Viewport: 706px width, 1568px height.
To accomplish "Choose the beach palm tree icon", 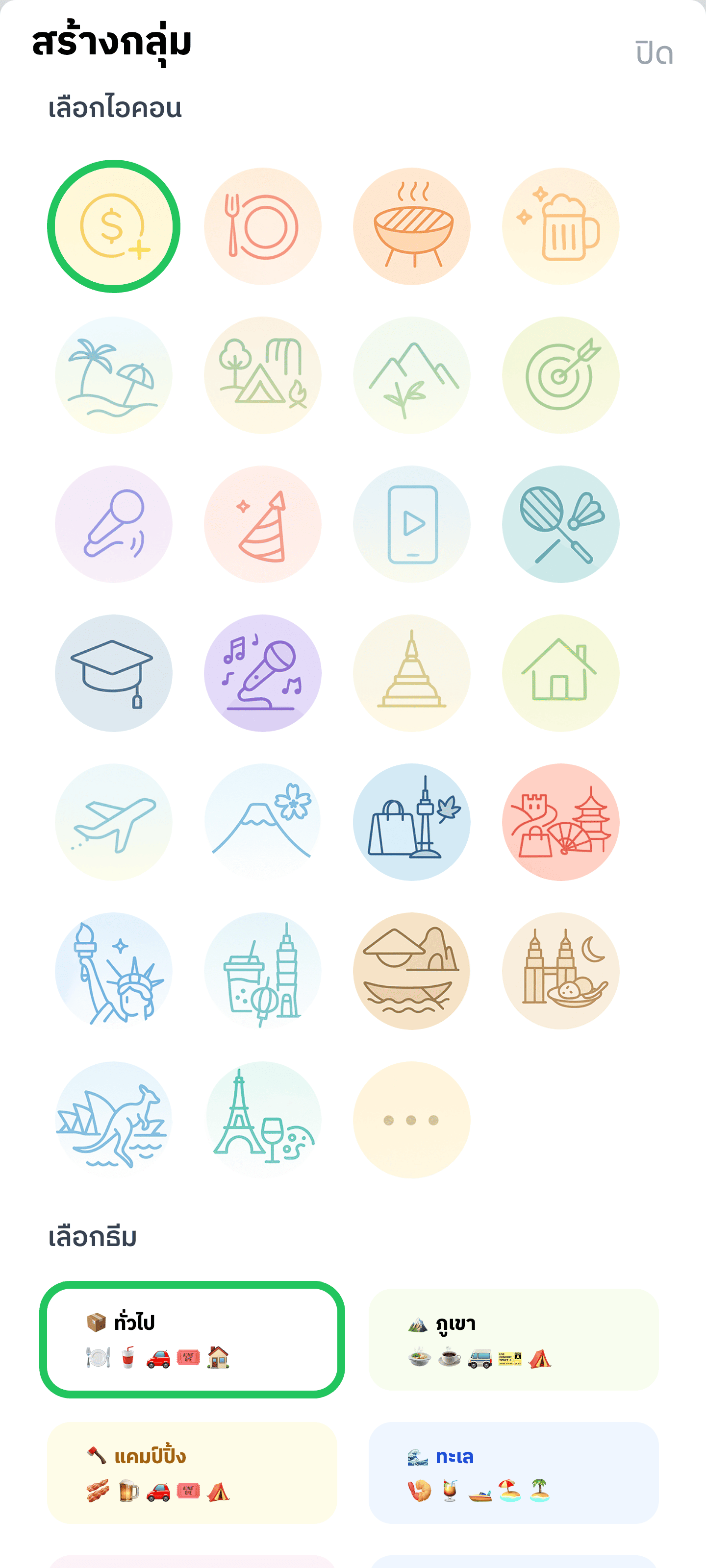I will (x=114, y=375).
